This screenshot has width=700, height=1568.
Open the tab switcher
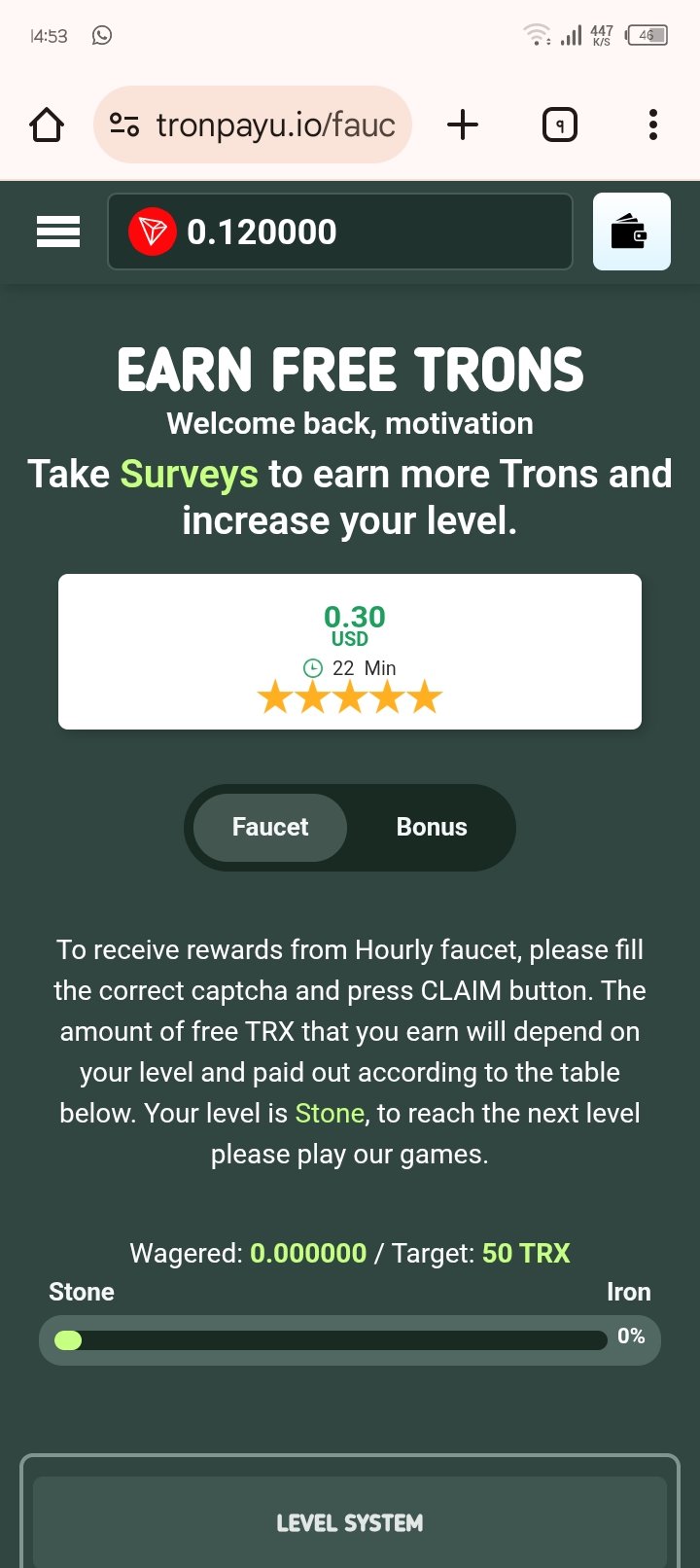[x=559, y=125]
